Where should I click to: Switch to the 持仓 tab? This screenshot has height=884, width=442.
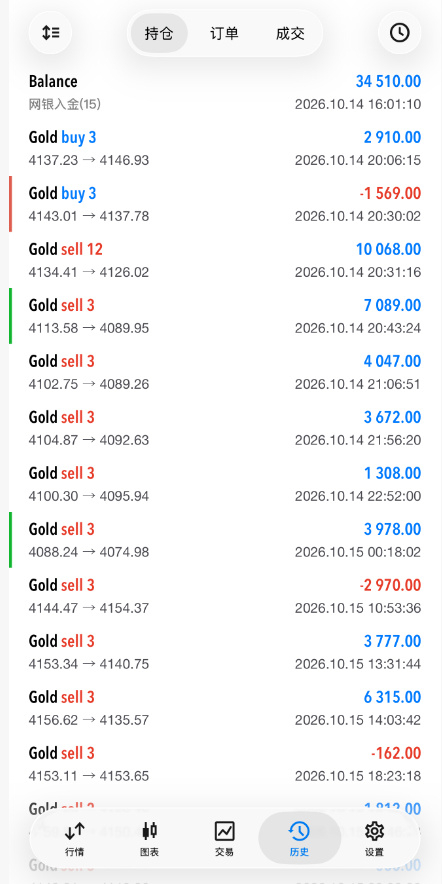click(159, 33)
